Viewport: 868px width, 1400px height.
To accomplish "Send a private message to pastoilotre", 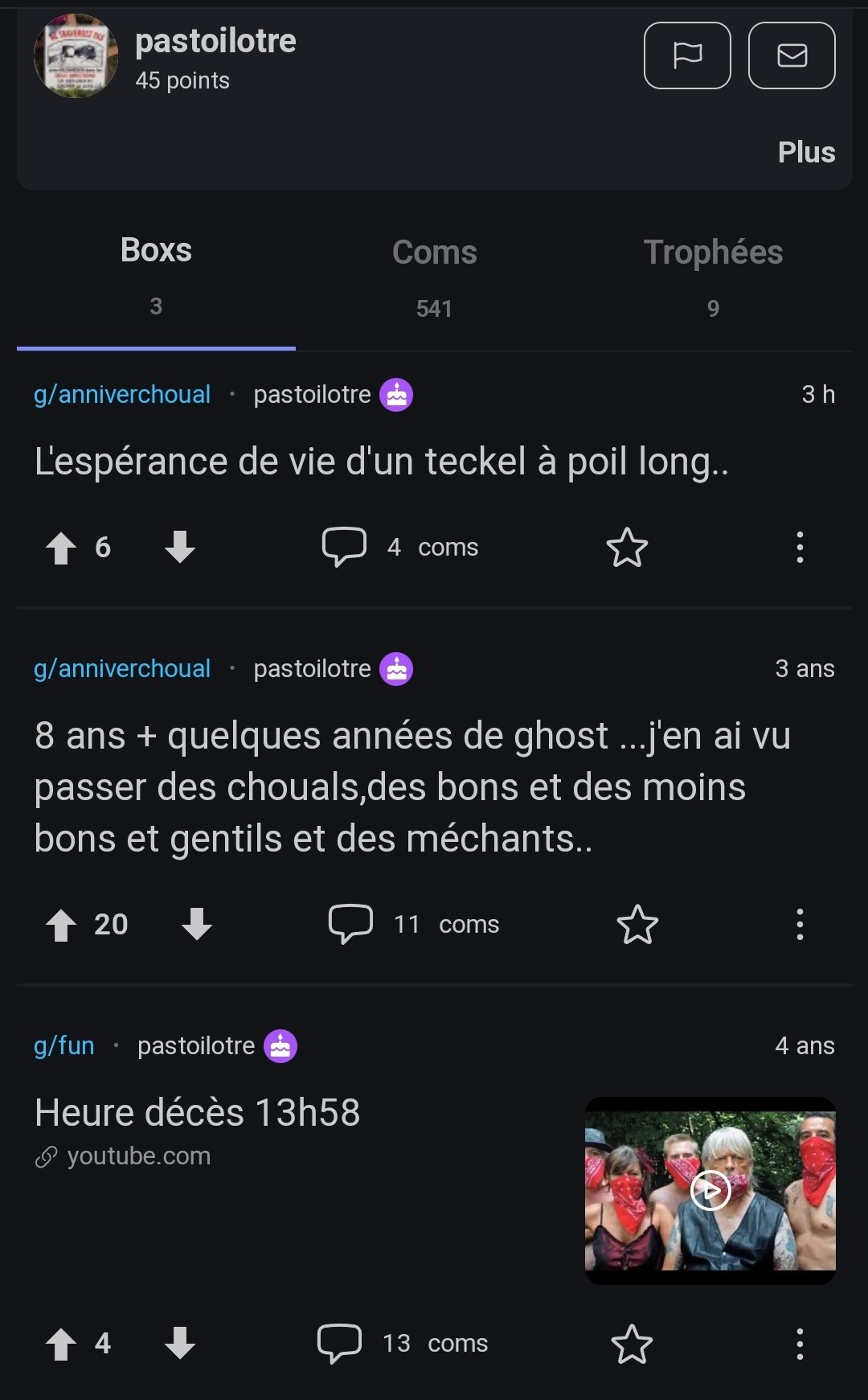I will coord(792,55).
